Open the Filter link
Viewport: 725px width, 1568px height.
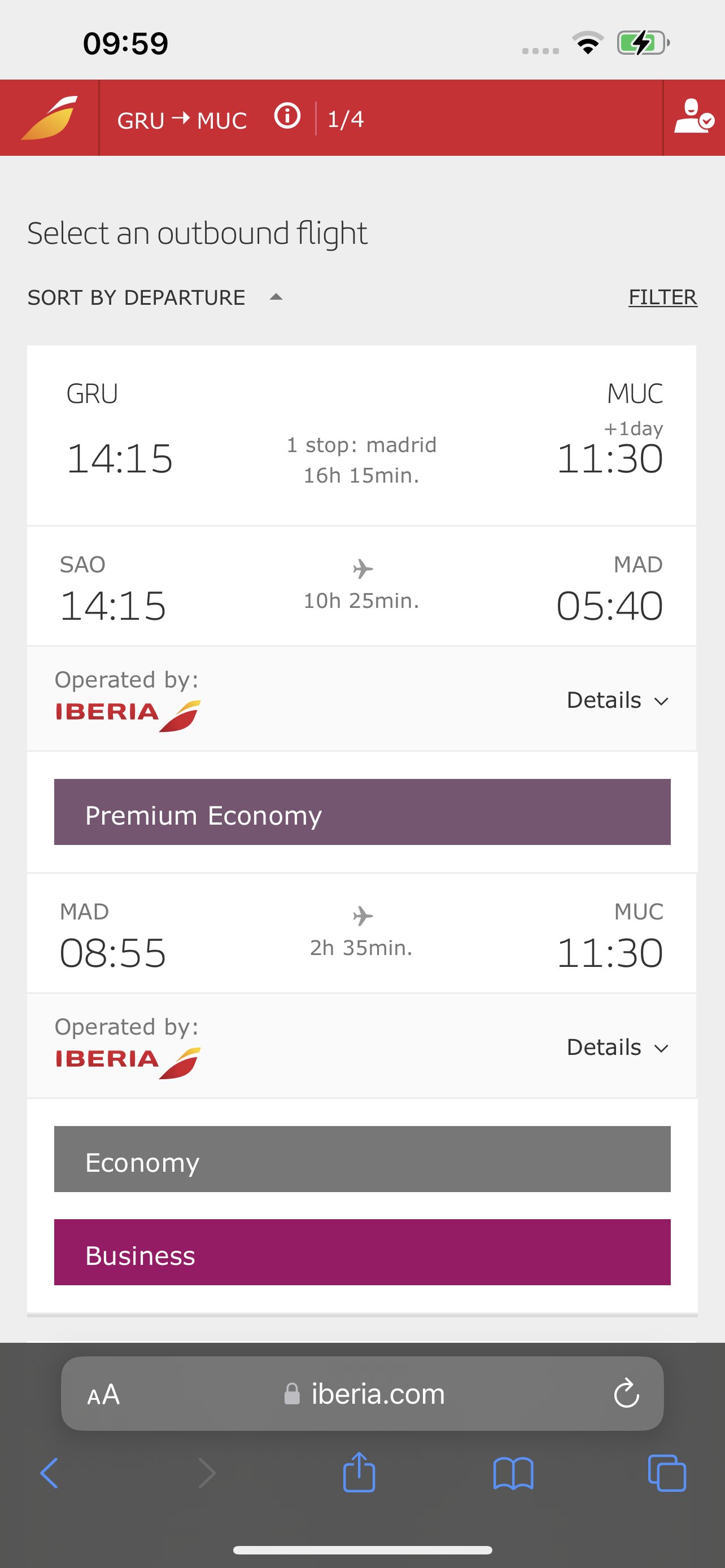point(662,297)
